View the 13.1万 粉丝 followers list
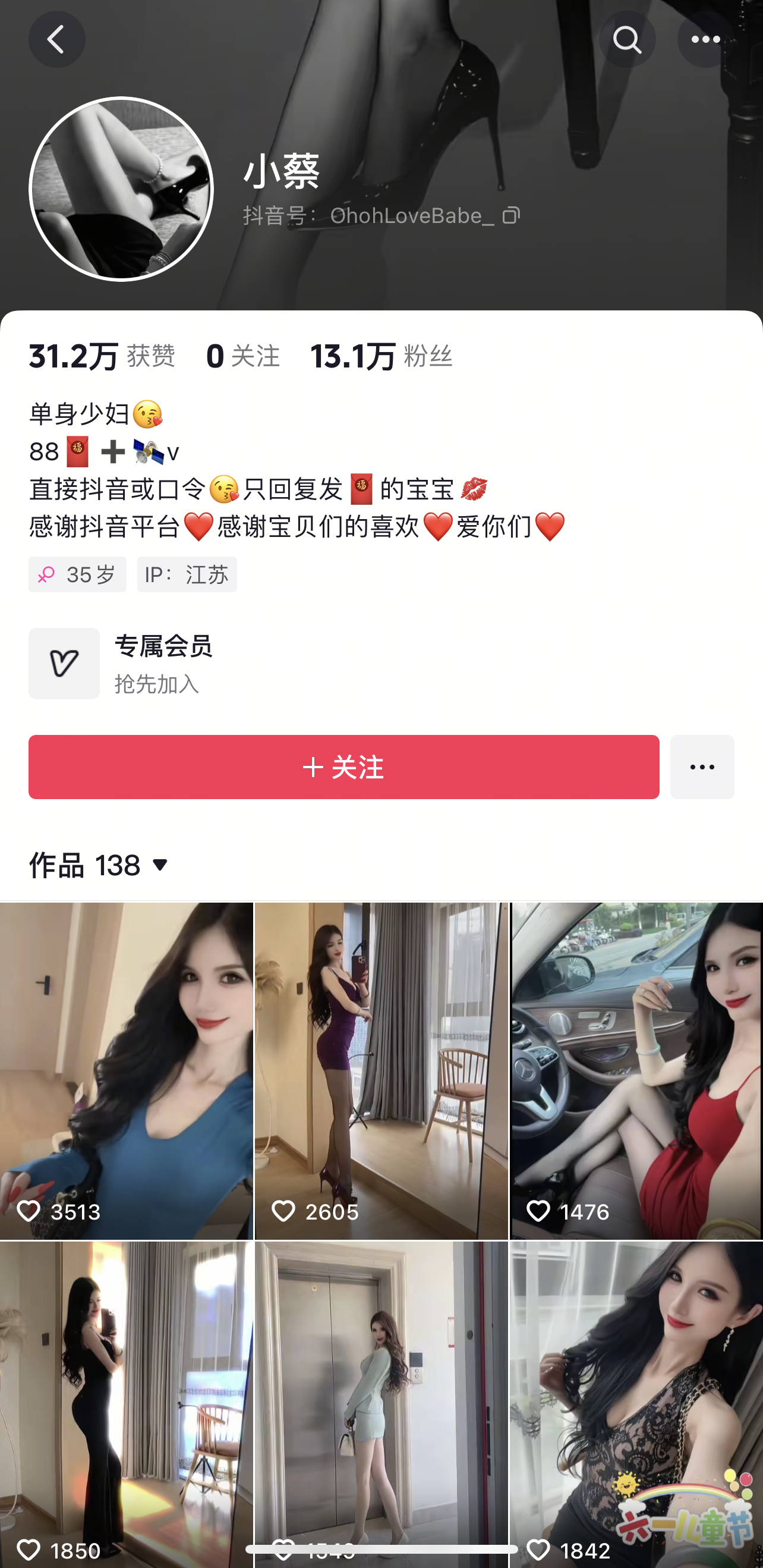 (381, 356)
